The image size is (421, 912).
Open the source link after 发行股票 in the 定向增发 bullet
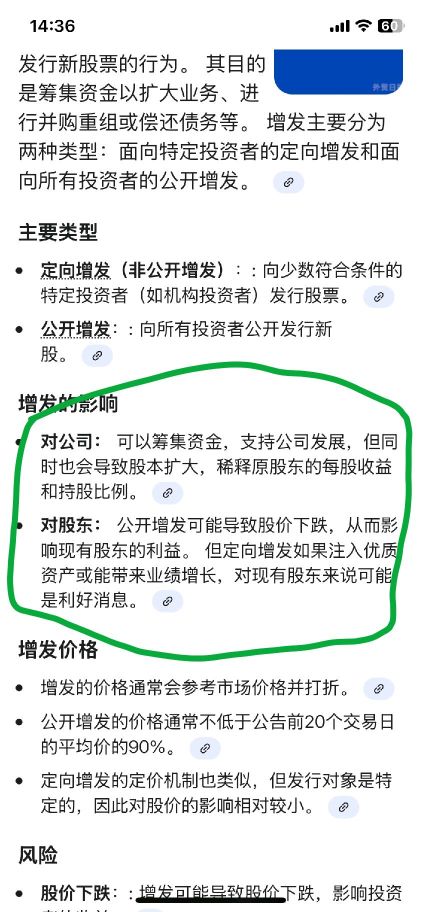[x=379, y=297]
